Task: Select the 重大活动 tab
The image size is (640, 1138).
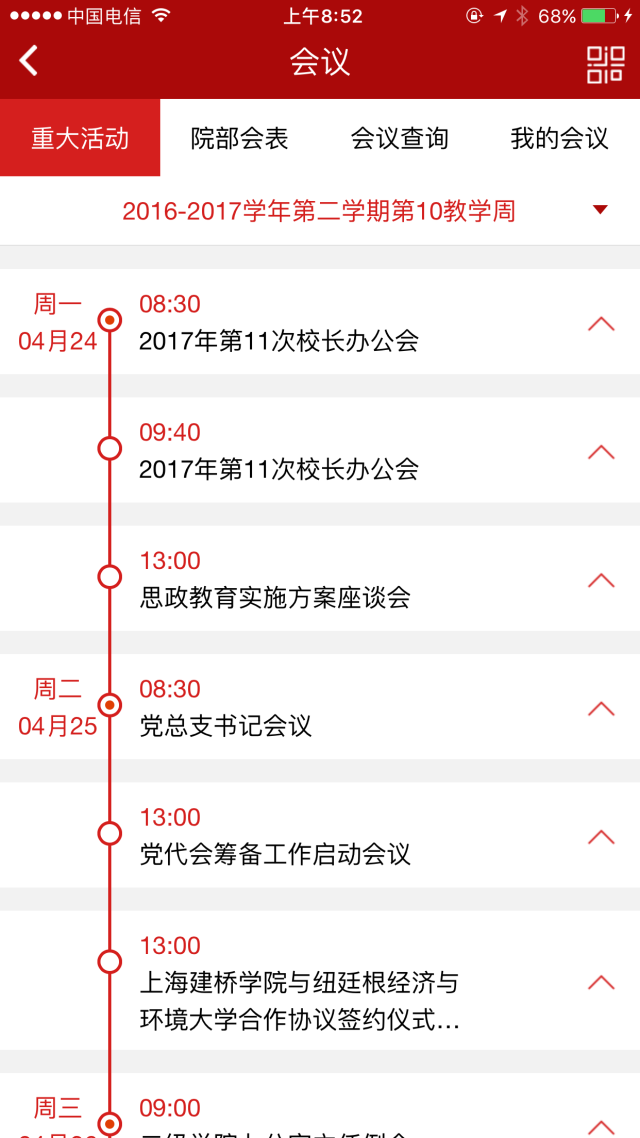Action: click(x=80, y=138)
